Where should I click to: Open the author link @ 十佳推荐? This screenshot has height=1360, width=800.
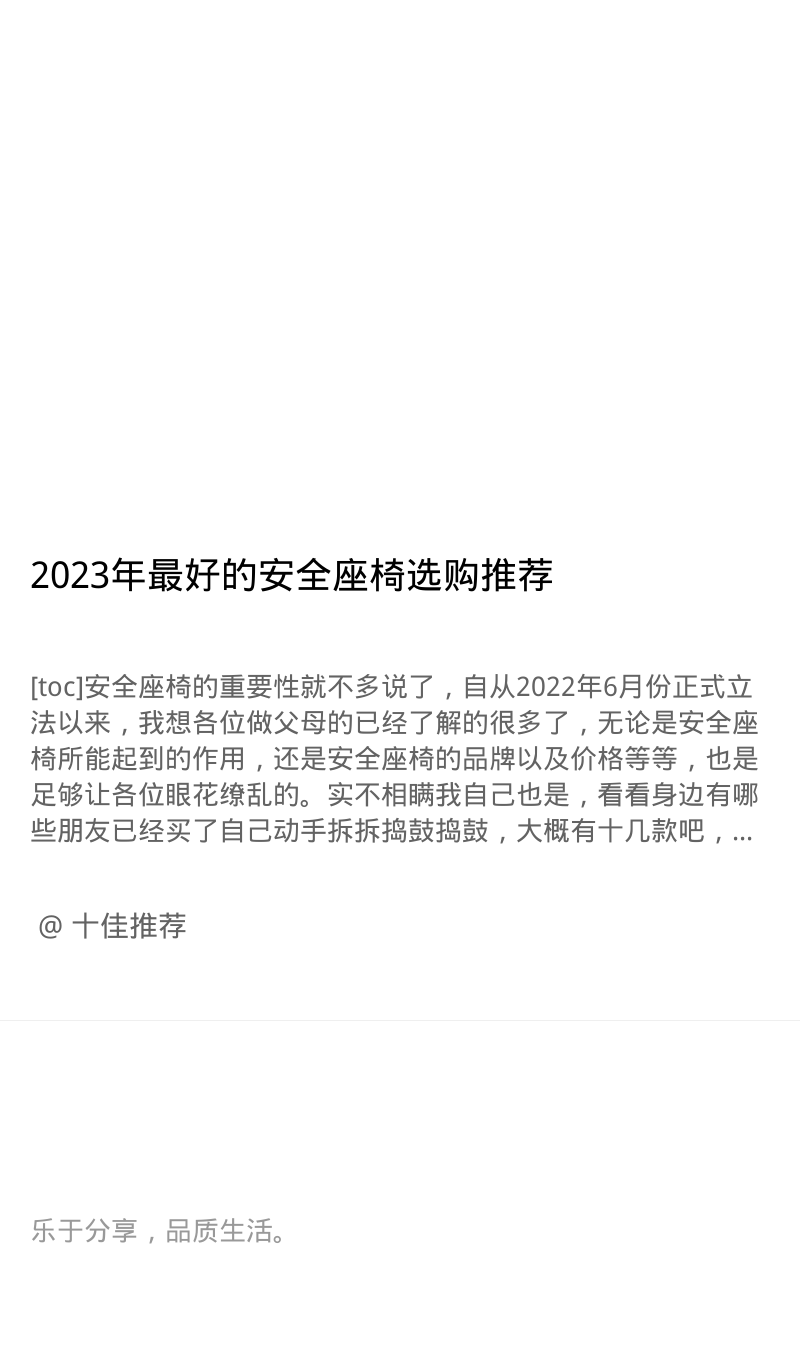pyautogui.click(x=112, y=926)
